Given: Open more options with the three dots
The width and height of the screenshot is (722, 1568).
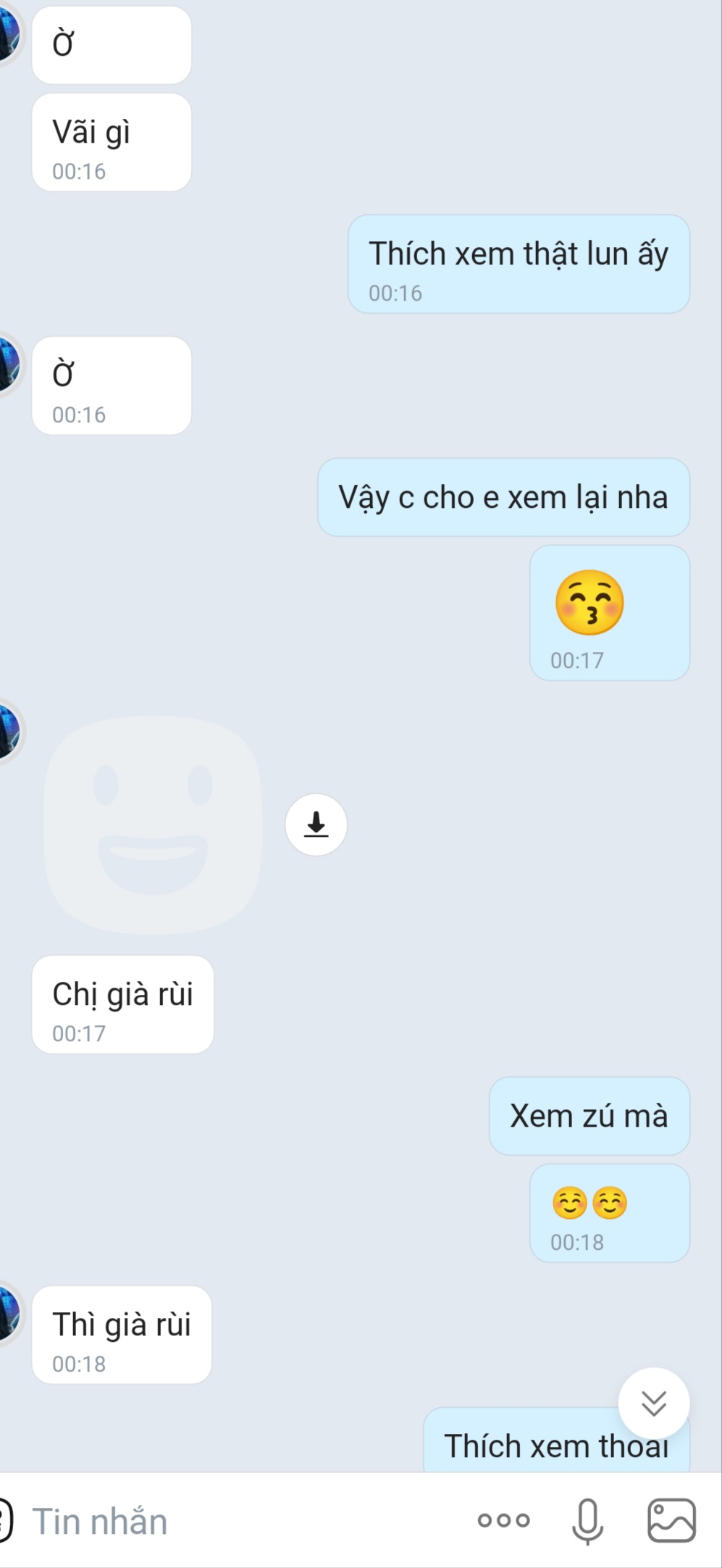Looking at the screenshot, I should [503, 1520].
